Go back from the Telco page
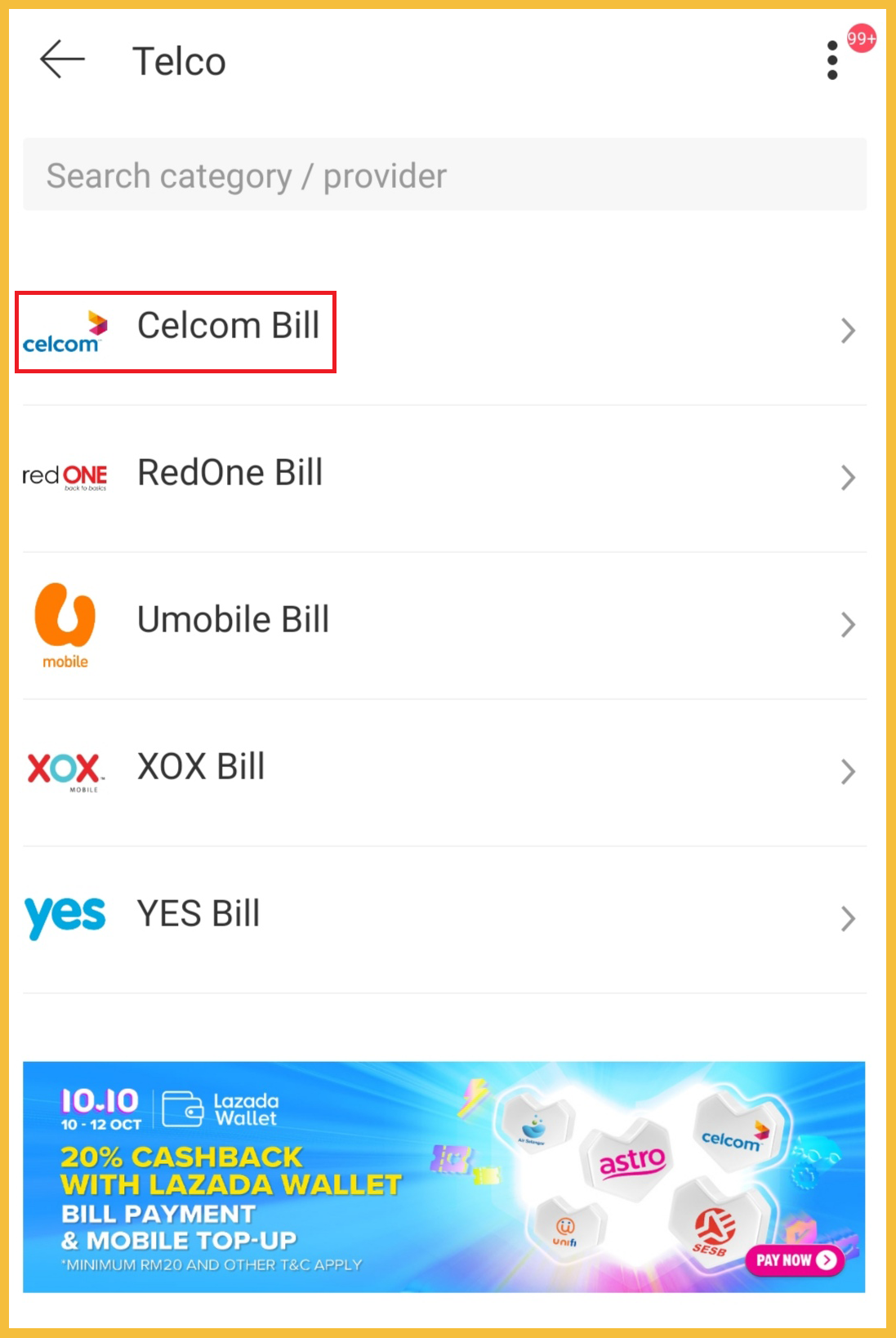The width and height of the screenshot is (896, 1338). coord(62,60)
